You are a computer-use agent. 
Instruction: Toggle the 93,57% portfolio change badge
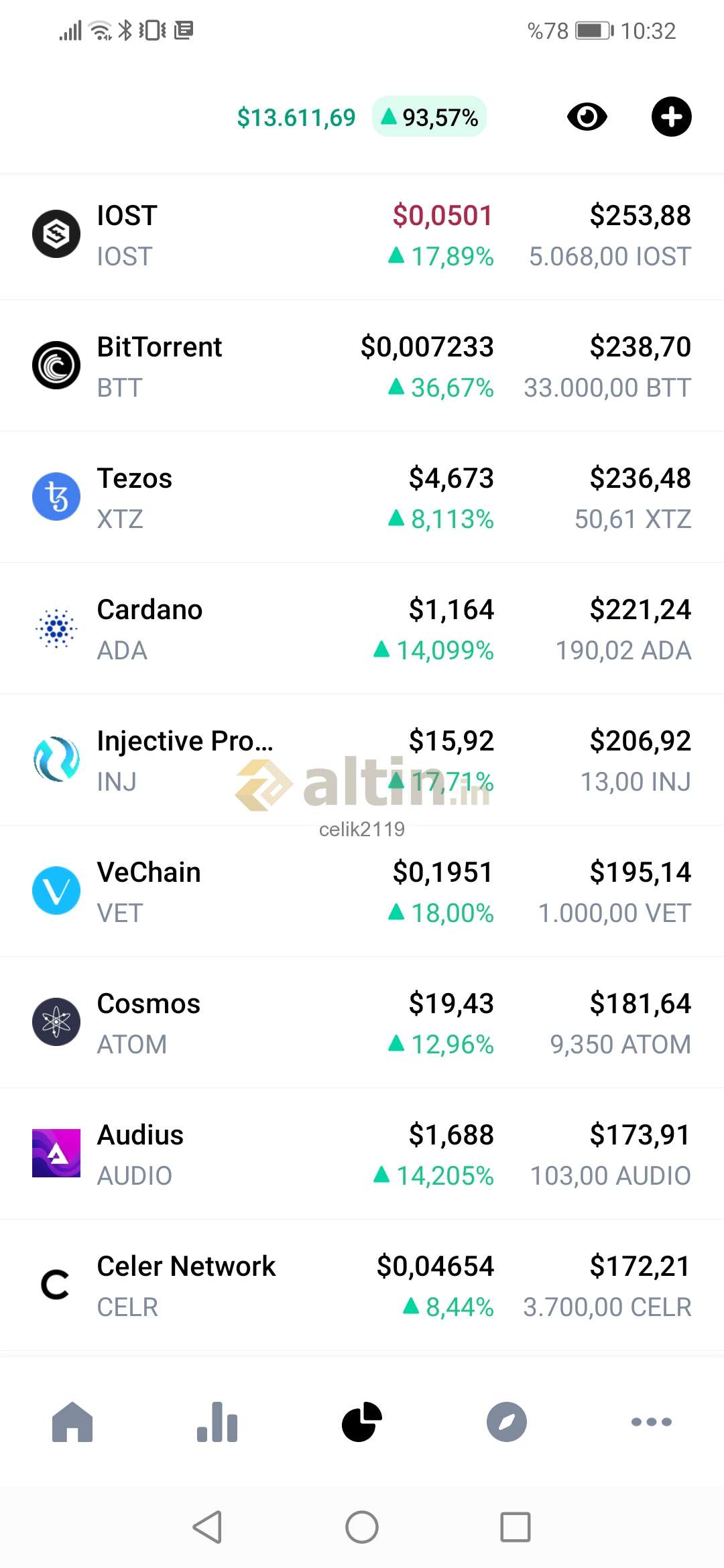click(429, 117)
